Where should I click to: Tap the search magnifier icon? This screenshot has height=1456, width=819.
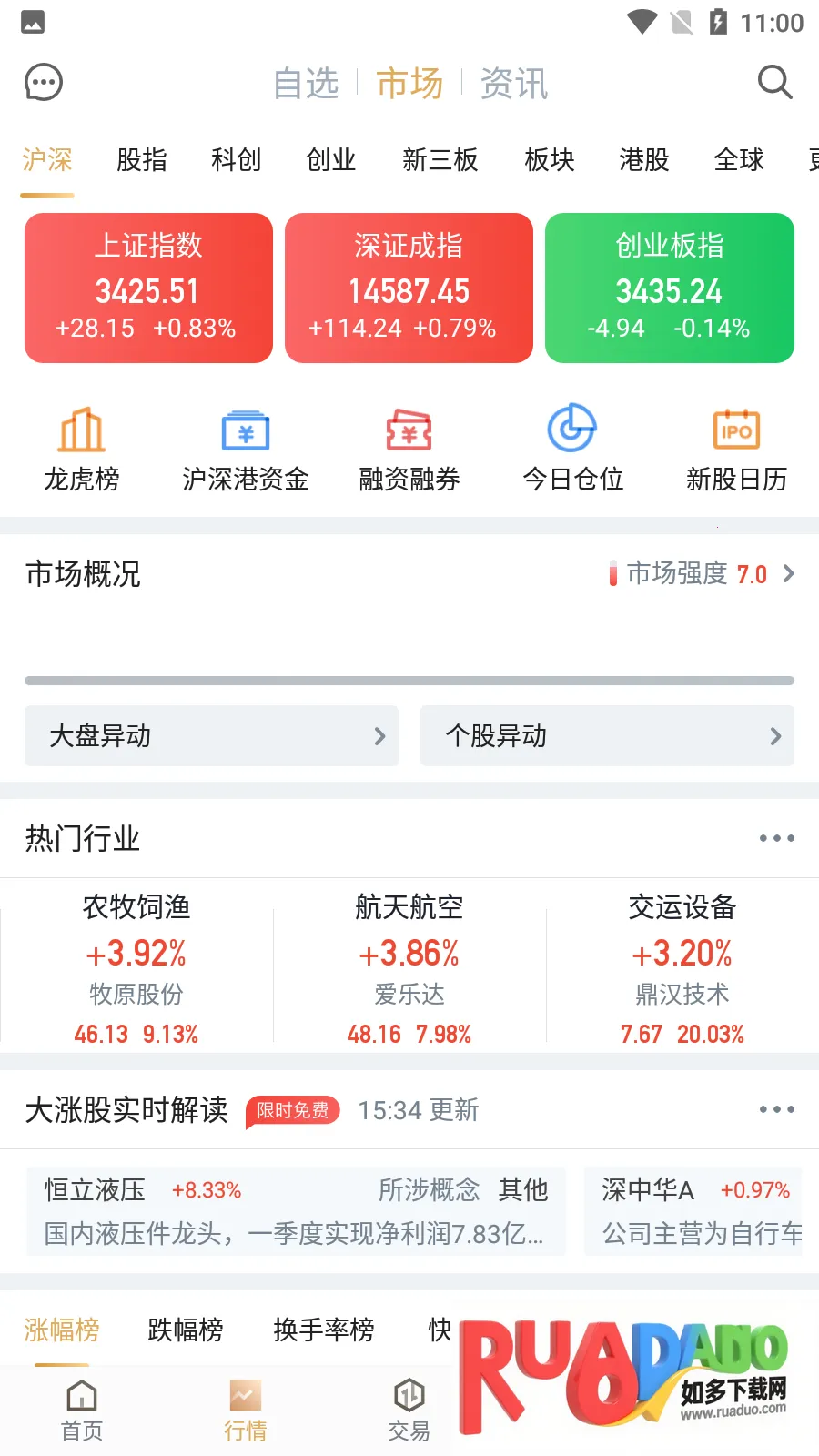click(x=774, y=82)
